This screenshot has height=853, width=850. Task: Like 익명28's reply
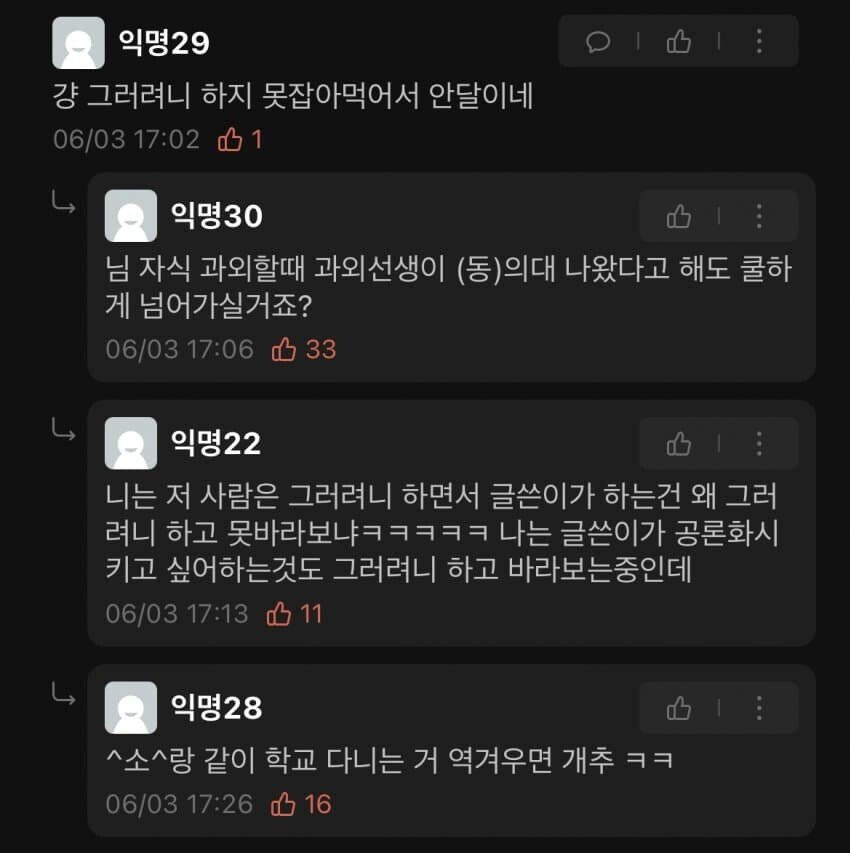[679, 708]
